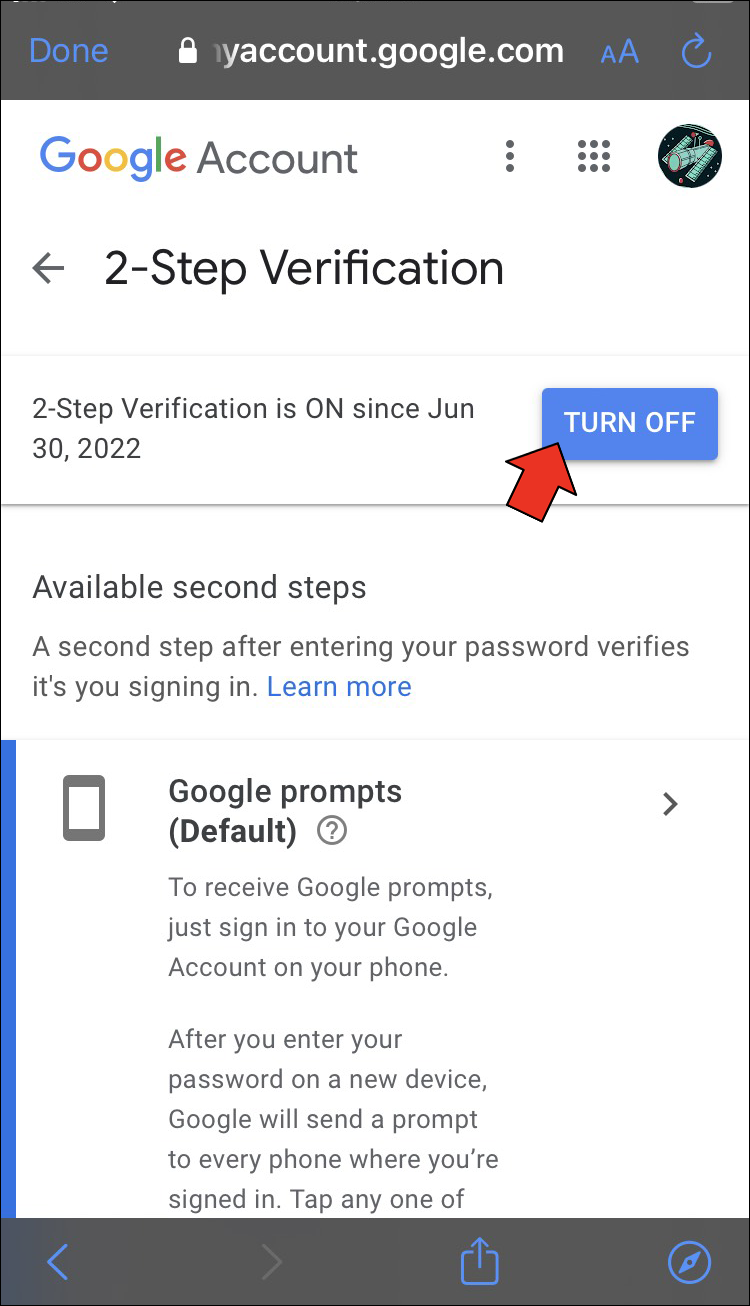Show help info for Google prompts
Image resolution: width=750 pixels, height=1306 pixels.
[331, 831]
